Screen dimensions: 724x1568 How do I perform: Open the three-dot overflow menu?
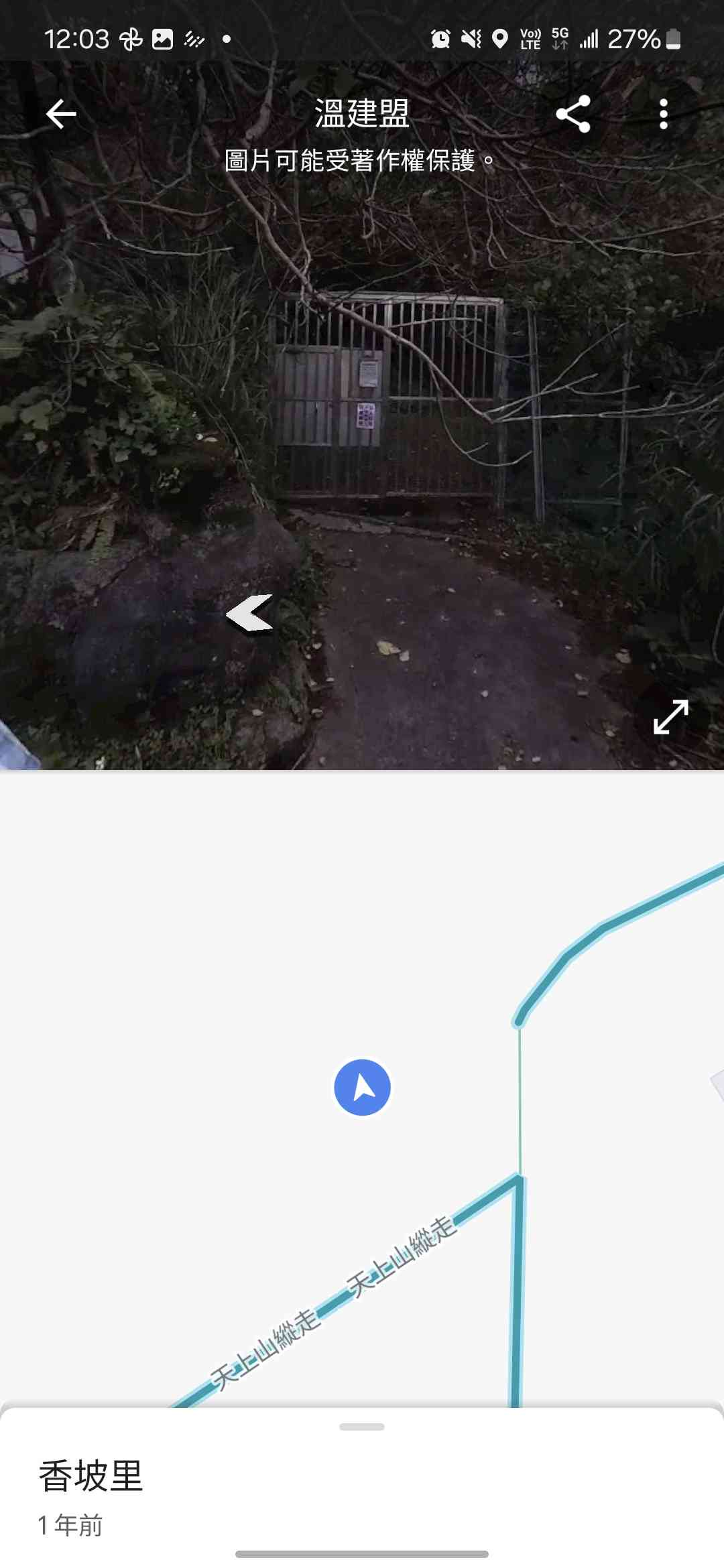click(x=663, y=114)
